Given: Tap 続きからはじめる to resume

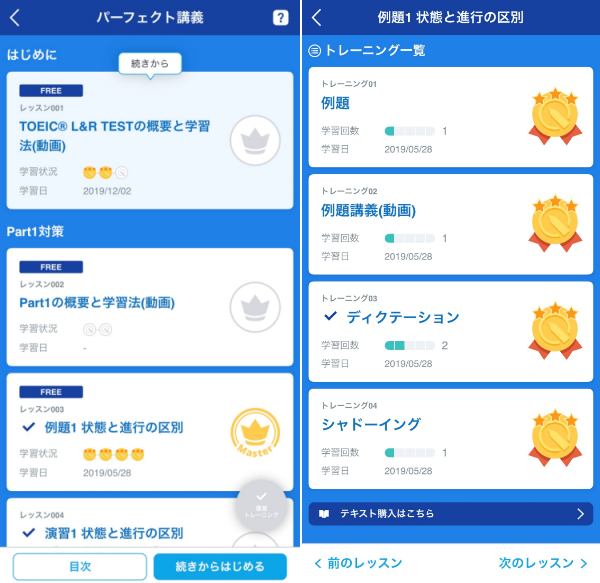Looking at the screenshot, I should tap(220, 566).
